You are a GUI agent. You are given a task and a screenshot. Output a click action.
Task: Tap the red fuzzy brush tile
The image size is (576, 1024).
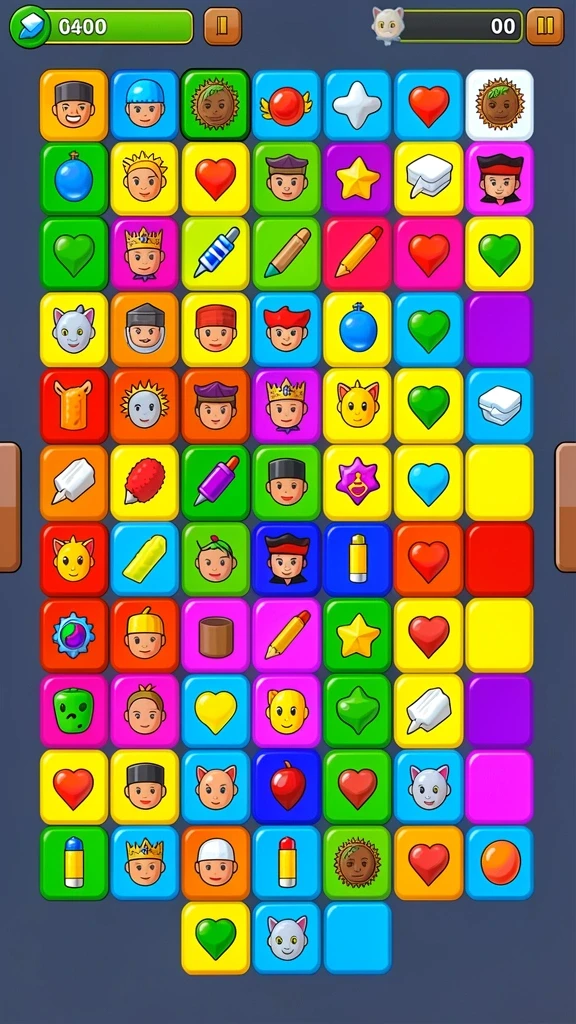pyautogui.click(x=144, y=483)
